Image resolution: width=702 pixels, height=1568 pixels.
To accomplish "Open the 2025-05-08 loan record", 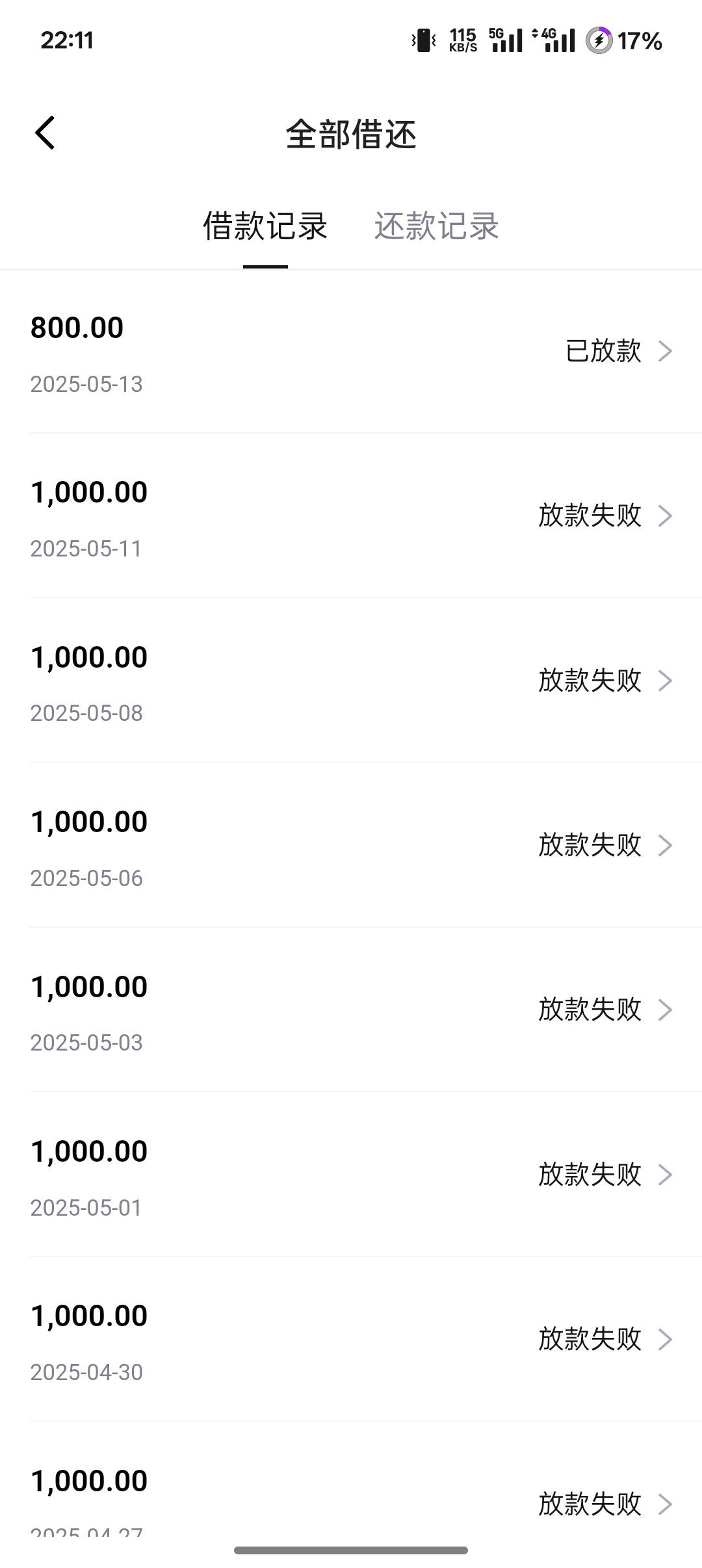I will [351, 680].
